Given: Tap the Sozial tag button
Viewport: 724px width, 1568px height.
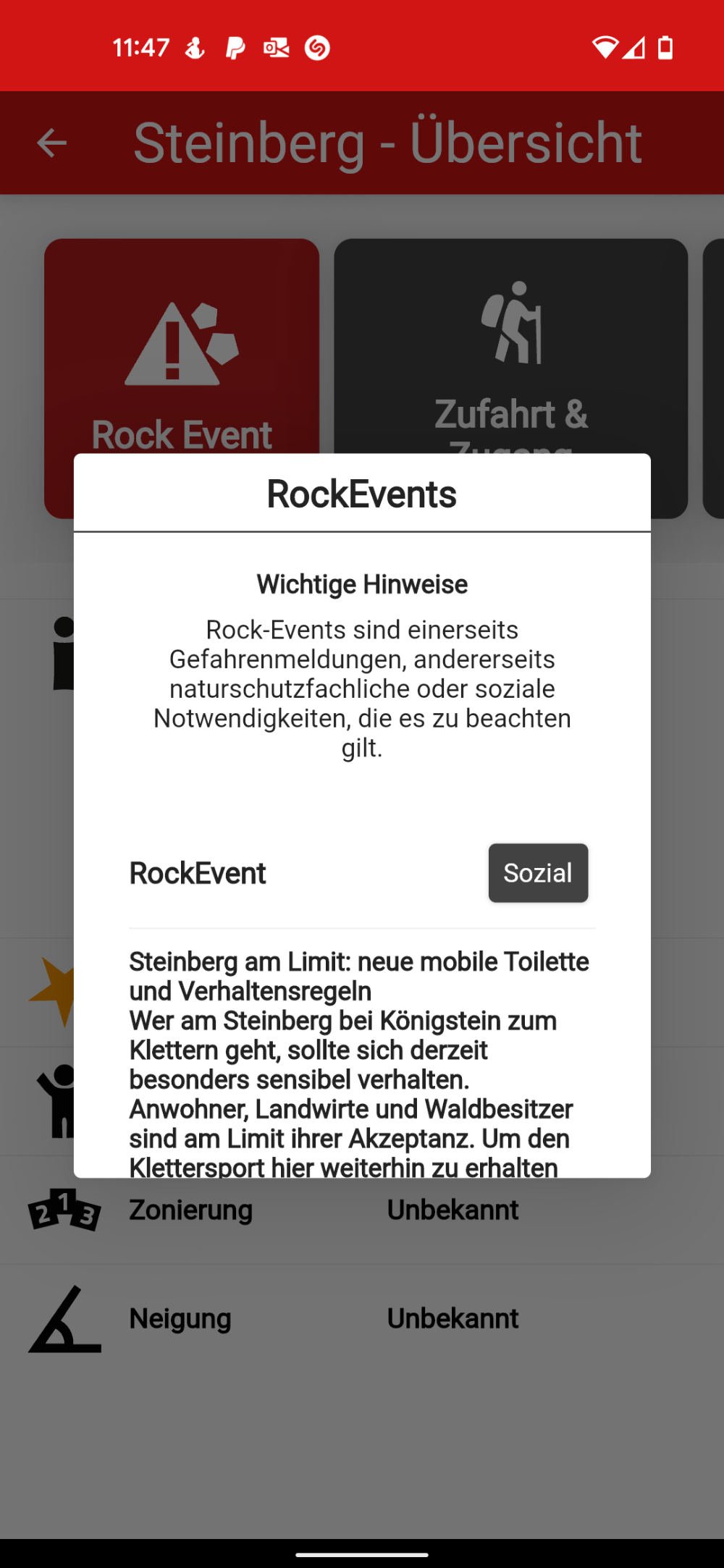Looking at the screenshot, I should (538, 872).
